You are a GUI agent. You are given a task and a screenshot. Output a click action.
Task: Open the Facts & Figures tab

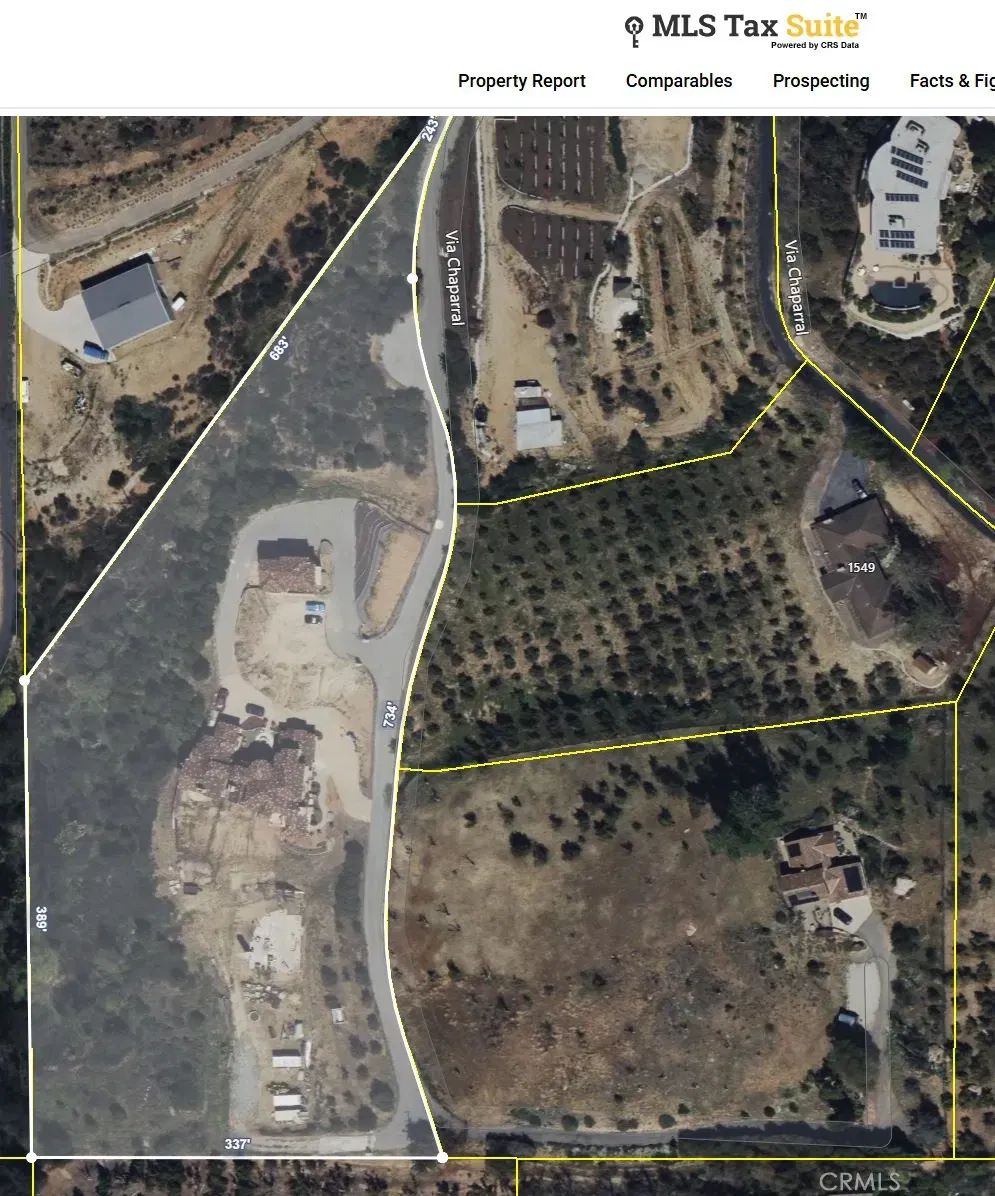click(x=950, y=81)
